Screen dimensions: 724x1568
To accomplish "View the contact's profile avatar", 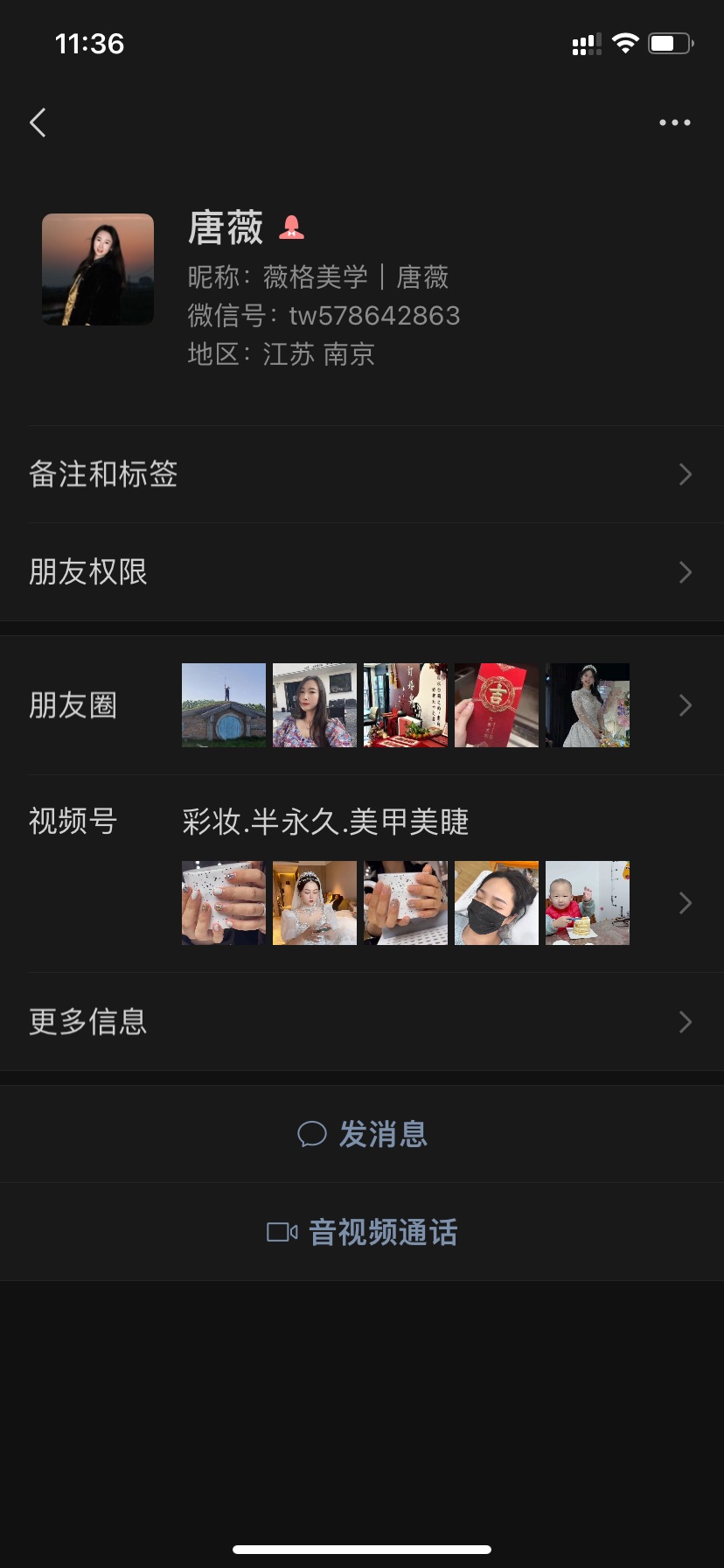I will click(98, 269).
